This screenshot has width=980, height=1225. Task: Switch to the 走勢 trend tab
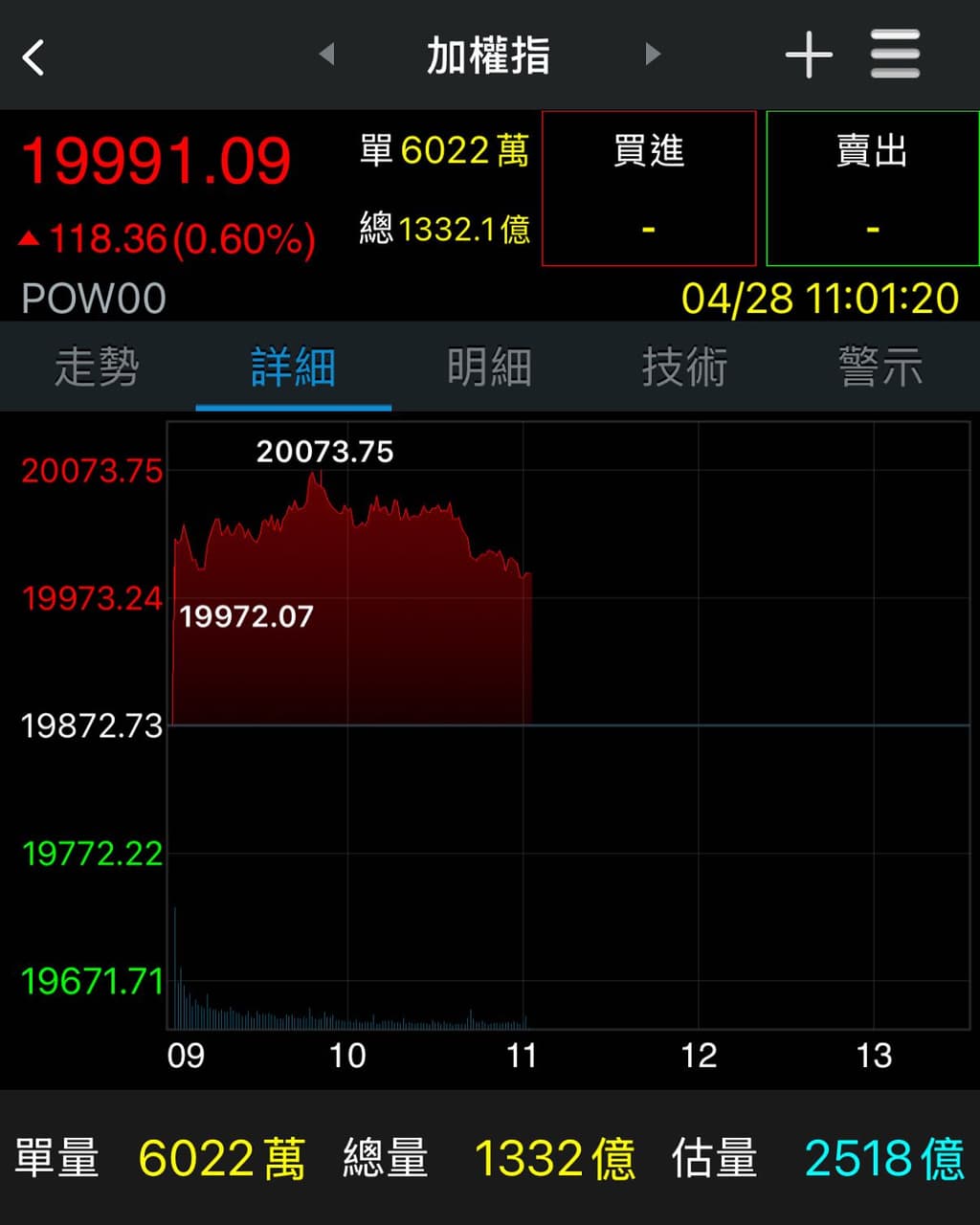[96, 367]
